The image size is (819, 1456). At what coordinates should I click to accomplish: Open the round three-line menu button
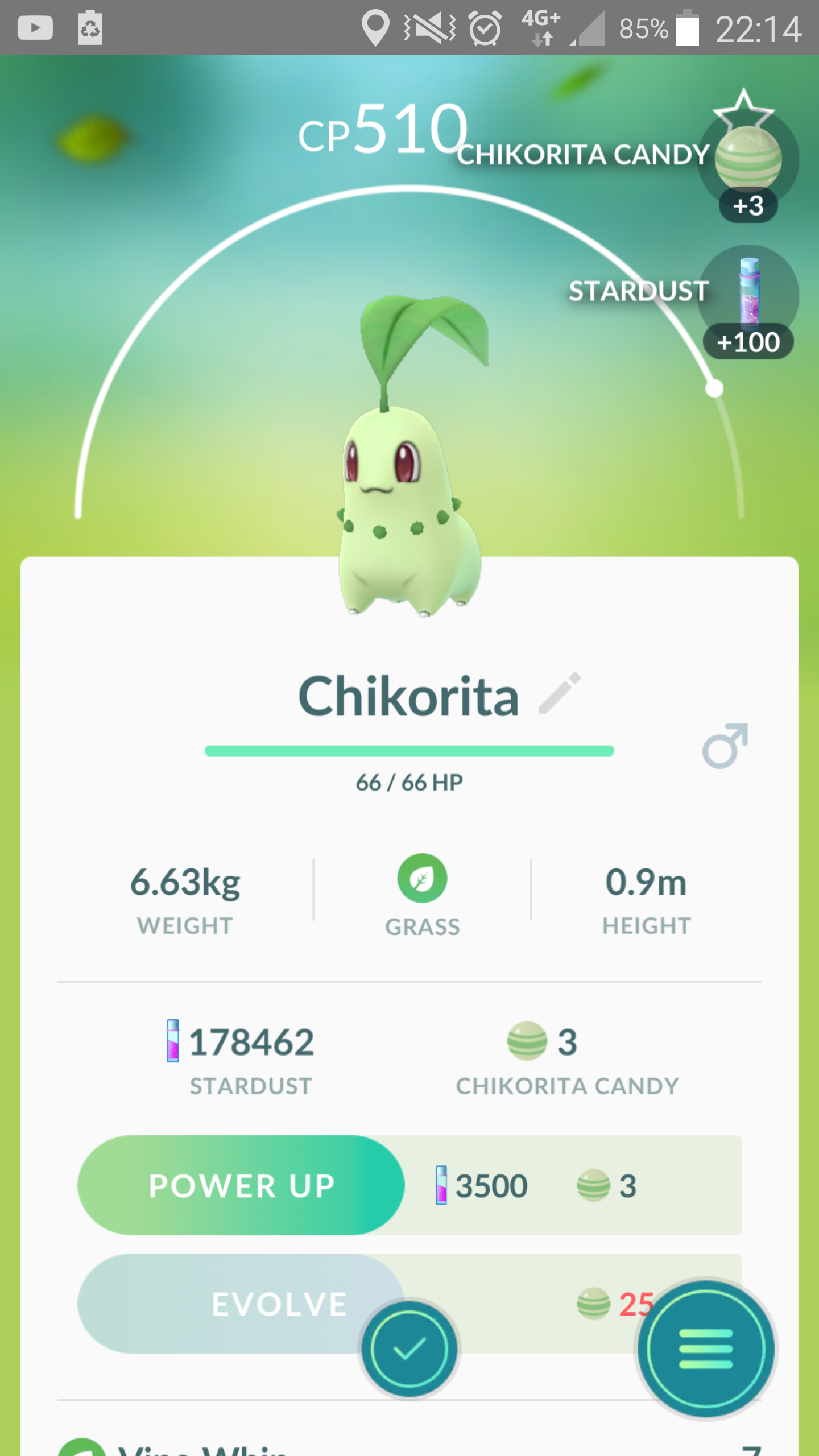(x=705, y=1349)
